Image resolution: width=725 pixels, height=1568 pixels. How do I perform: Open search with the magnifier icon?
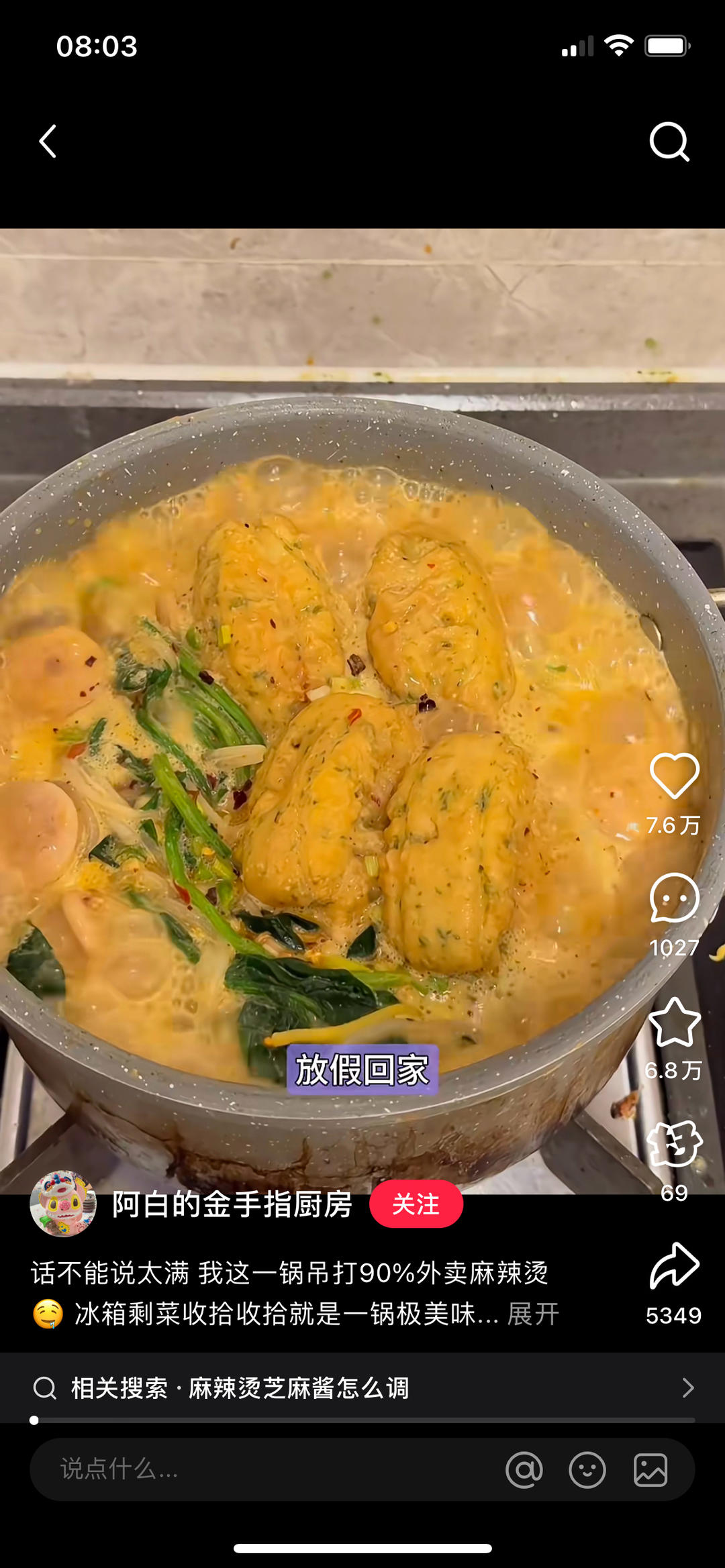(x=669, y=142)
